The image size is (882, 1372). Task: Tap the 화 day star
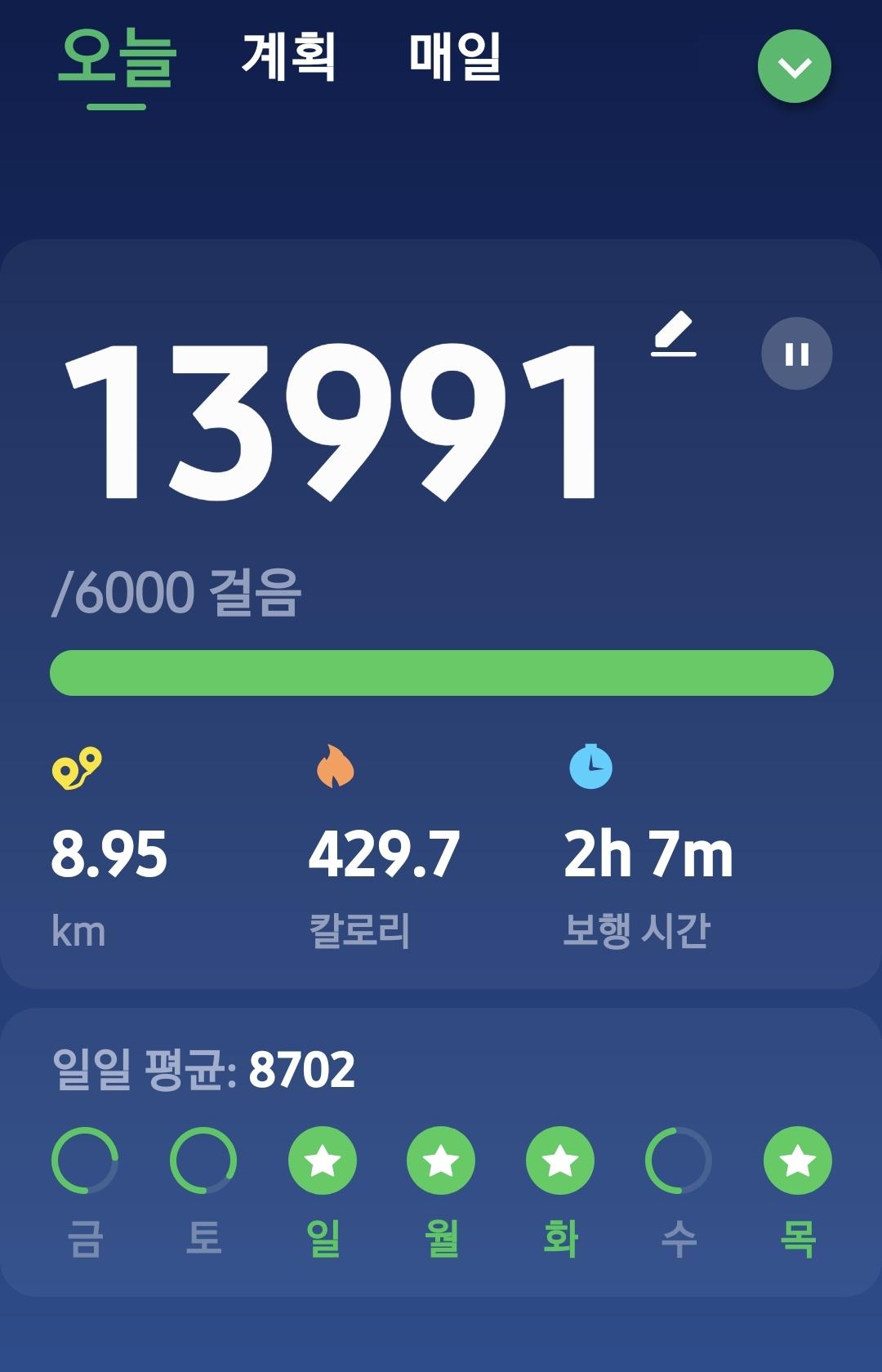pyautogui.click(x=560, y=1160)
